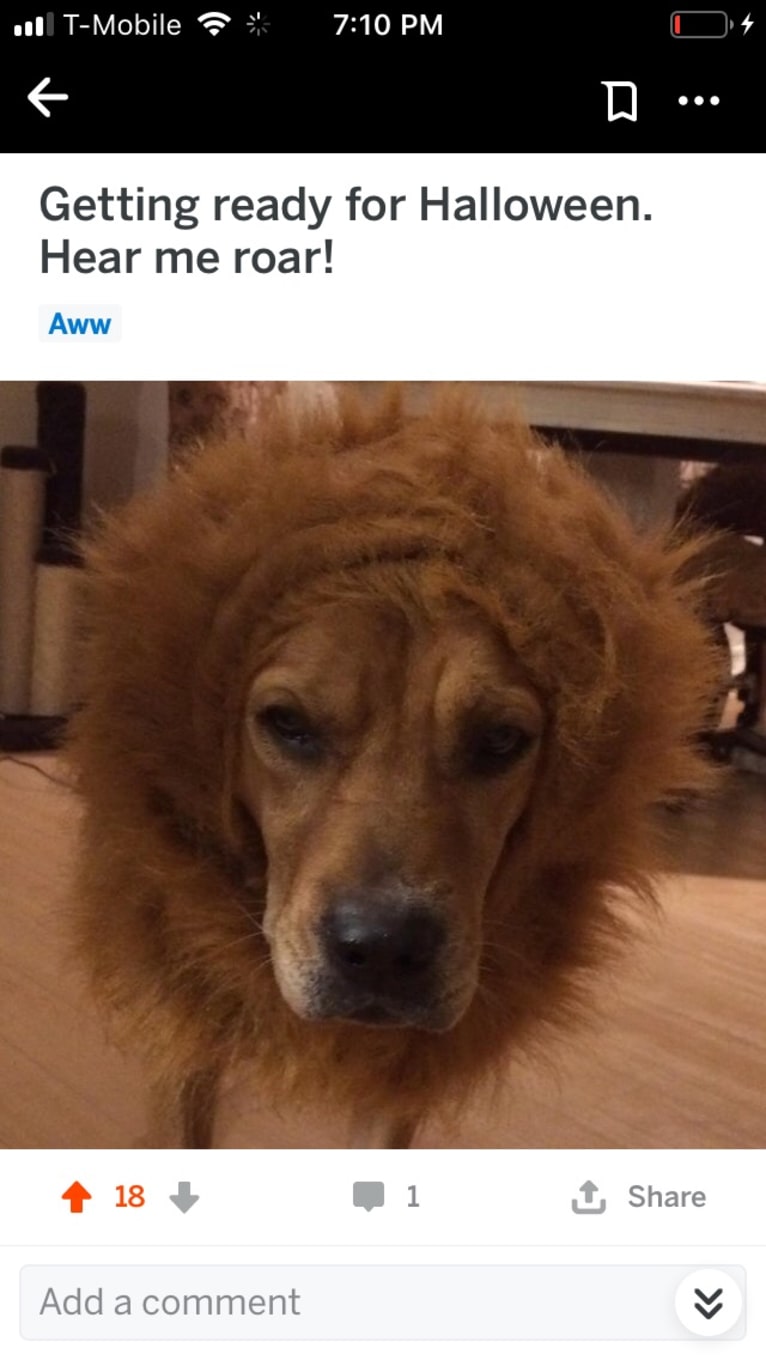
Task: Tap the Add a comment field
Action: coord(340,1302)
